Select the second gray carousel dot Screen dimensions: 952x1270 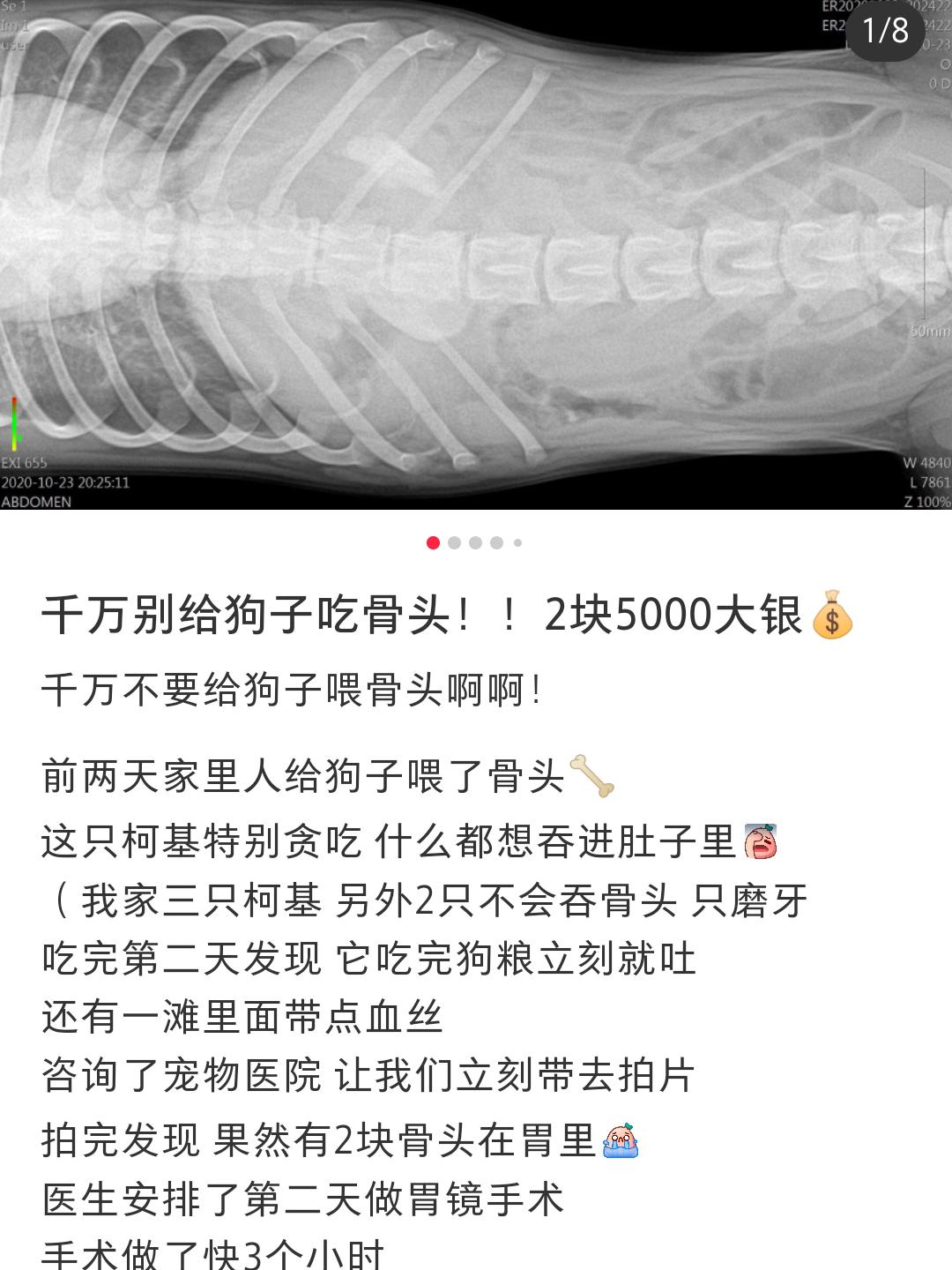(456, 544)
